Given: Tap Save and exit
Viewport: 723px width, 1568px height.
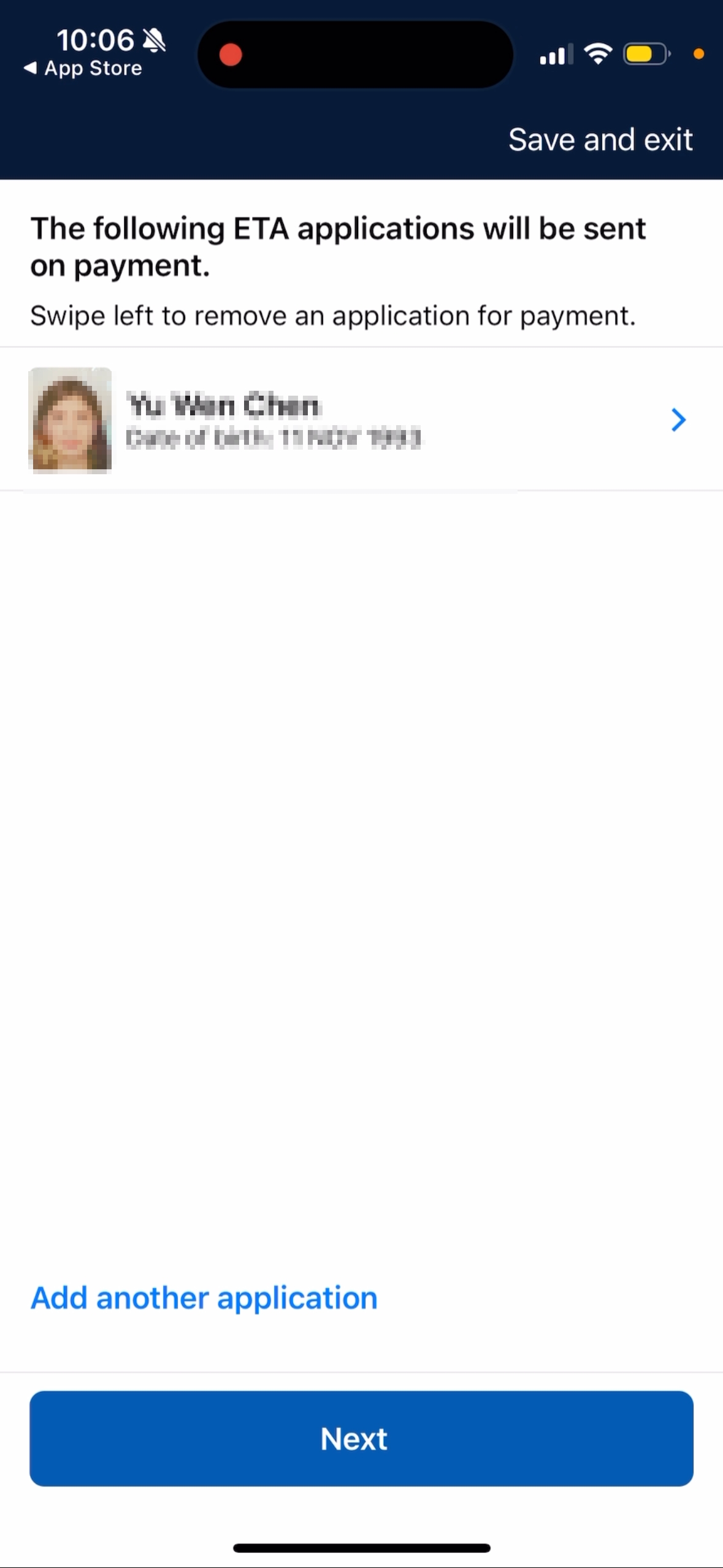Looking at the screenshot, I should coord(600,140).
